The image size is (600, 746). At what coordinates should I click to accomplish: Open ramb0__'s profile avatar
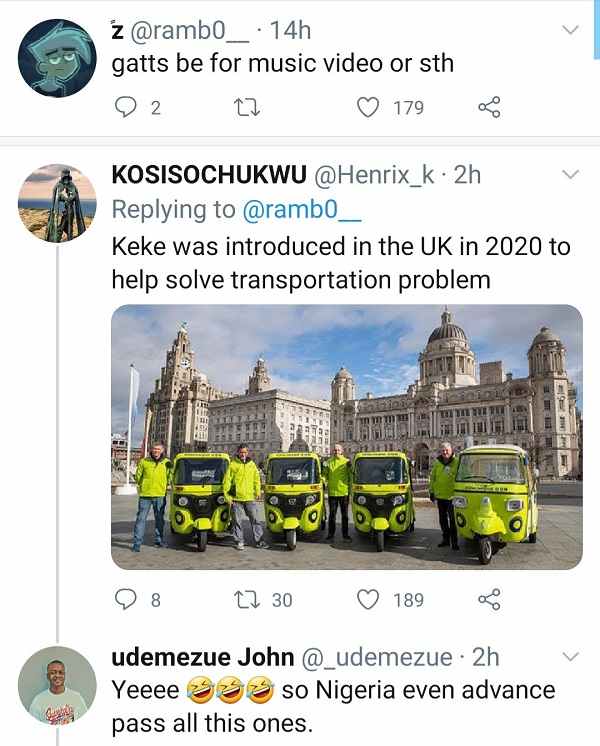point(57,57)
